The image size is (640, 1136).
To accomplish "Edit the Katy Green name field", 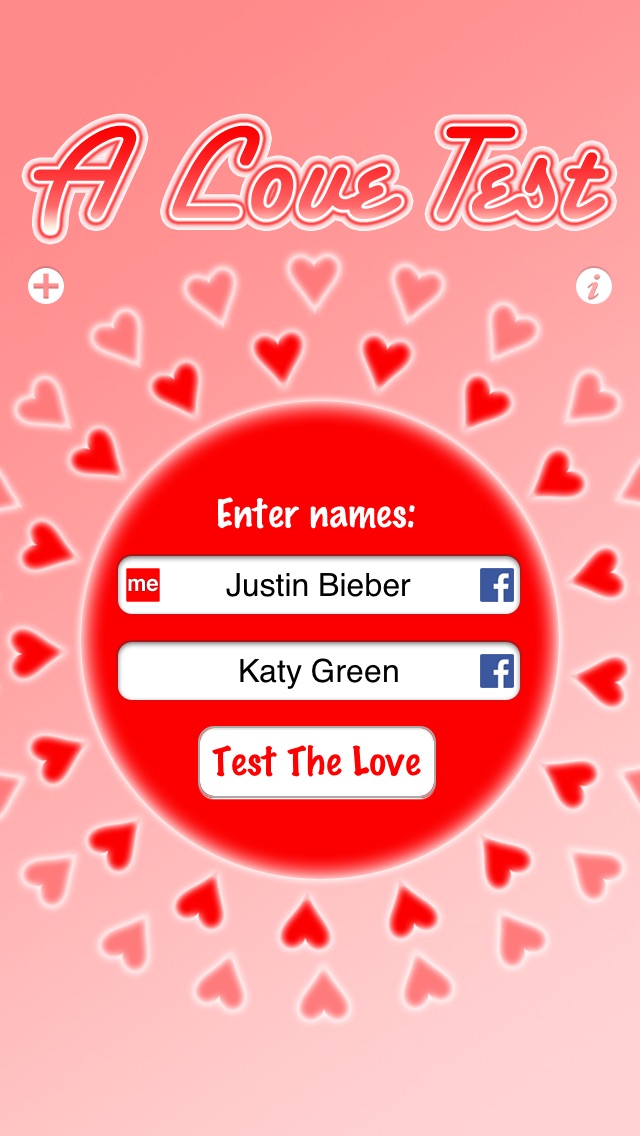I will [318, 671].
